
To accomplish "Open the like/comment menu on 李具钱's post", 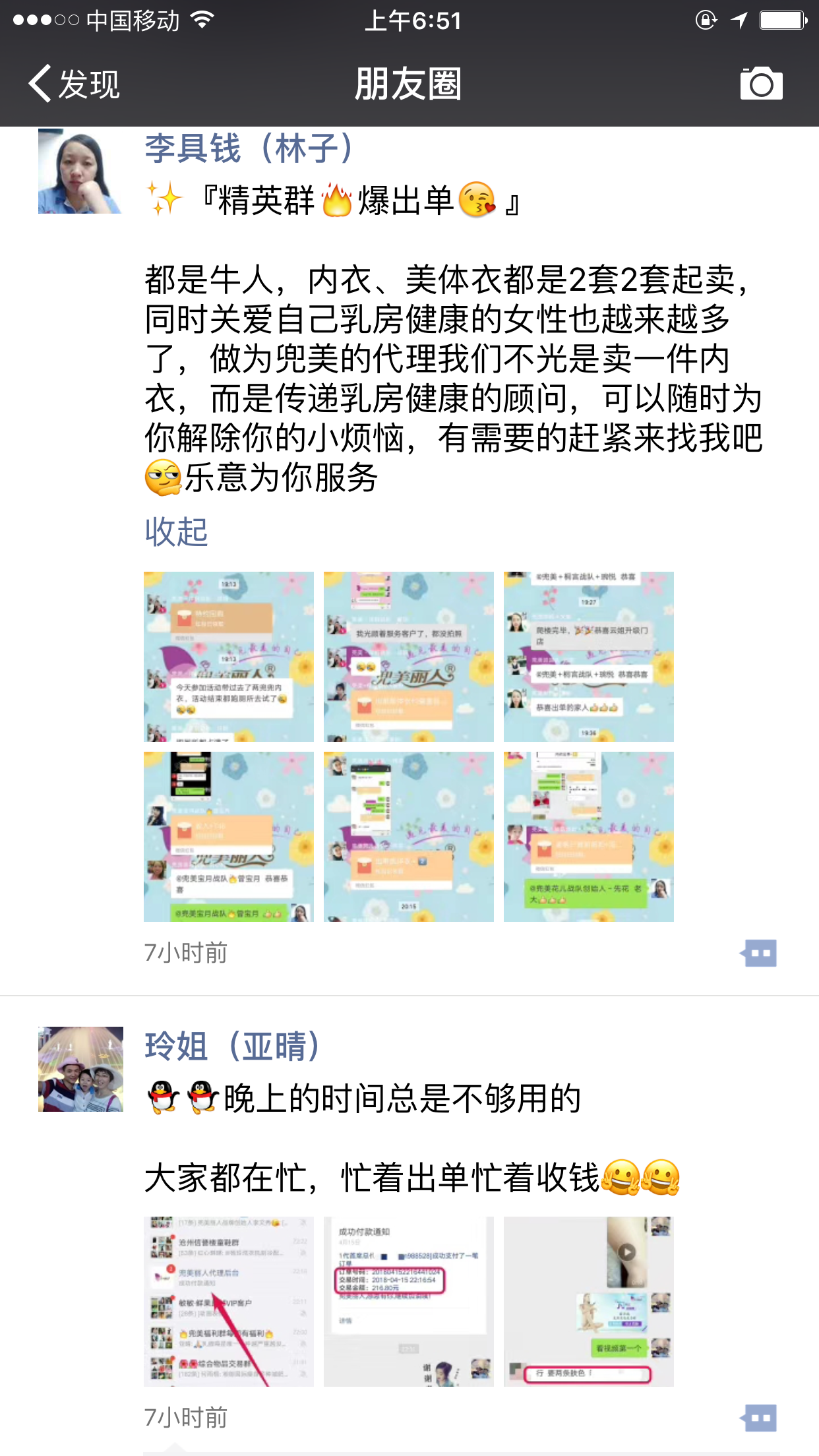I will [759, 953].
